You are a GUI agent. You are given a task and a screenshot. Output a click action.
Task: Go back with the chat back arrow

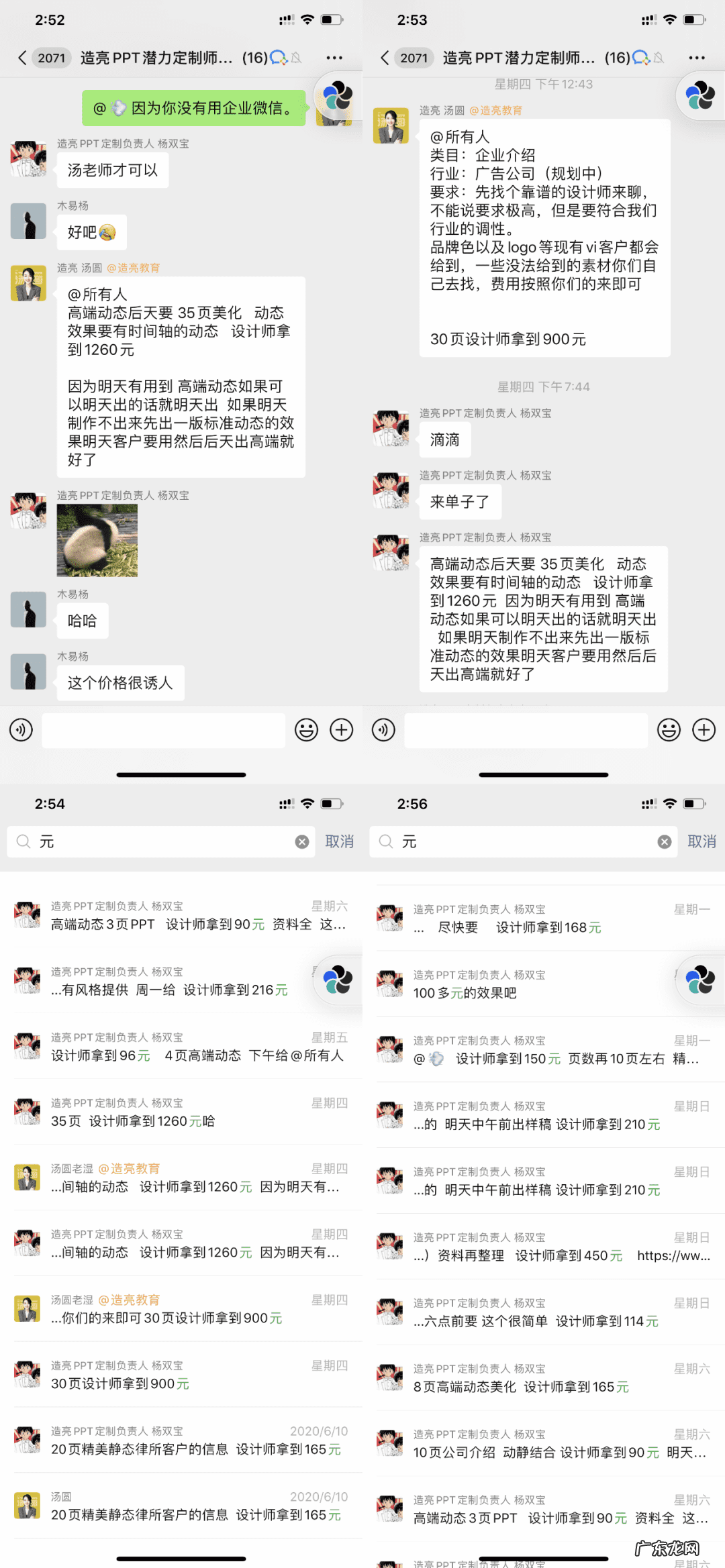20,58
